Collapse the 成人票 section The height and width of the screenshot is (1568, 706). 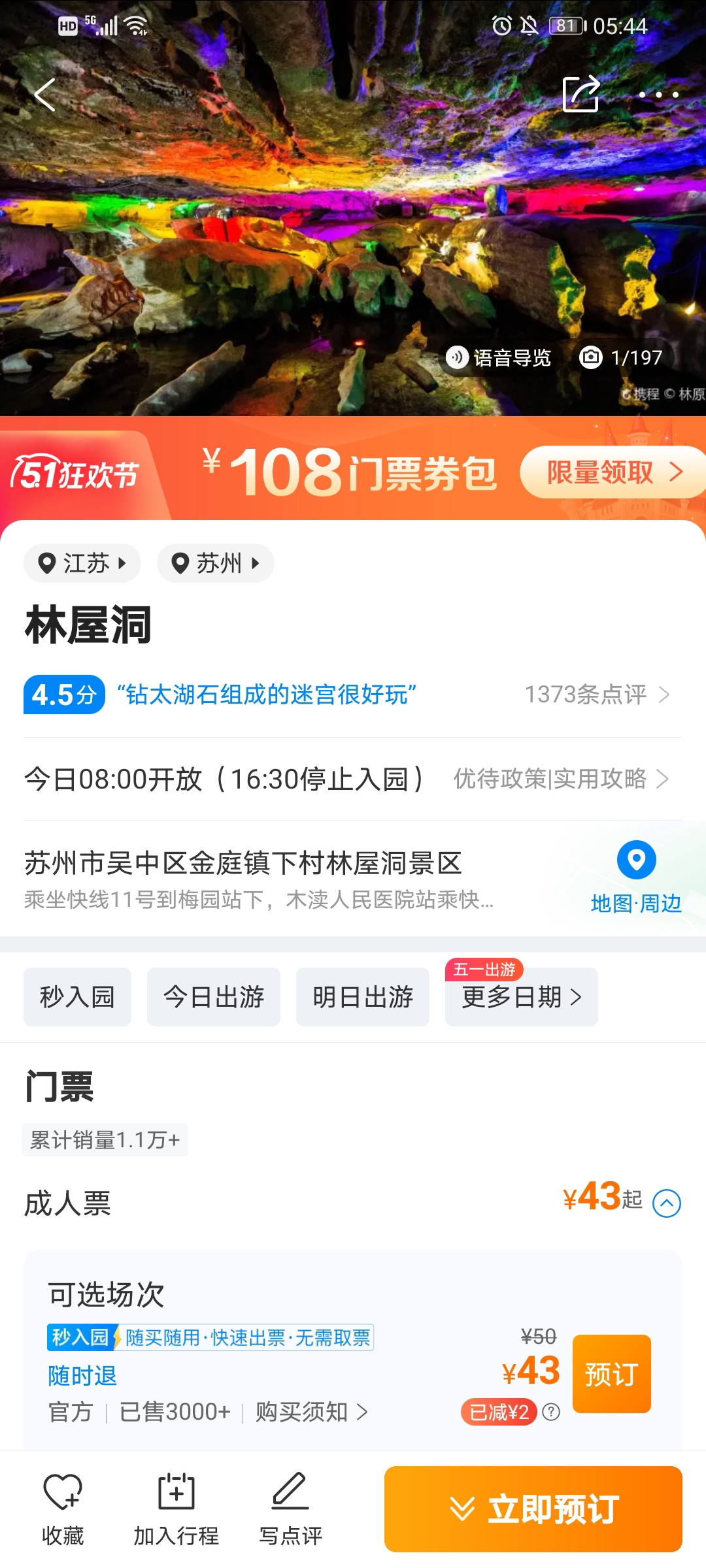667,1203
